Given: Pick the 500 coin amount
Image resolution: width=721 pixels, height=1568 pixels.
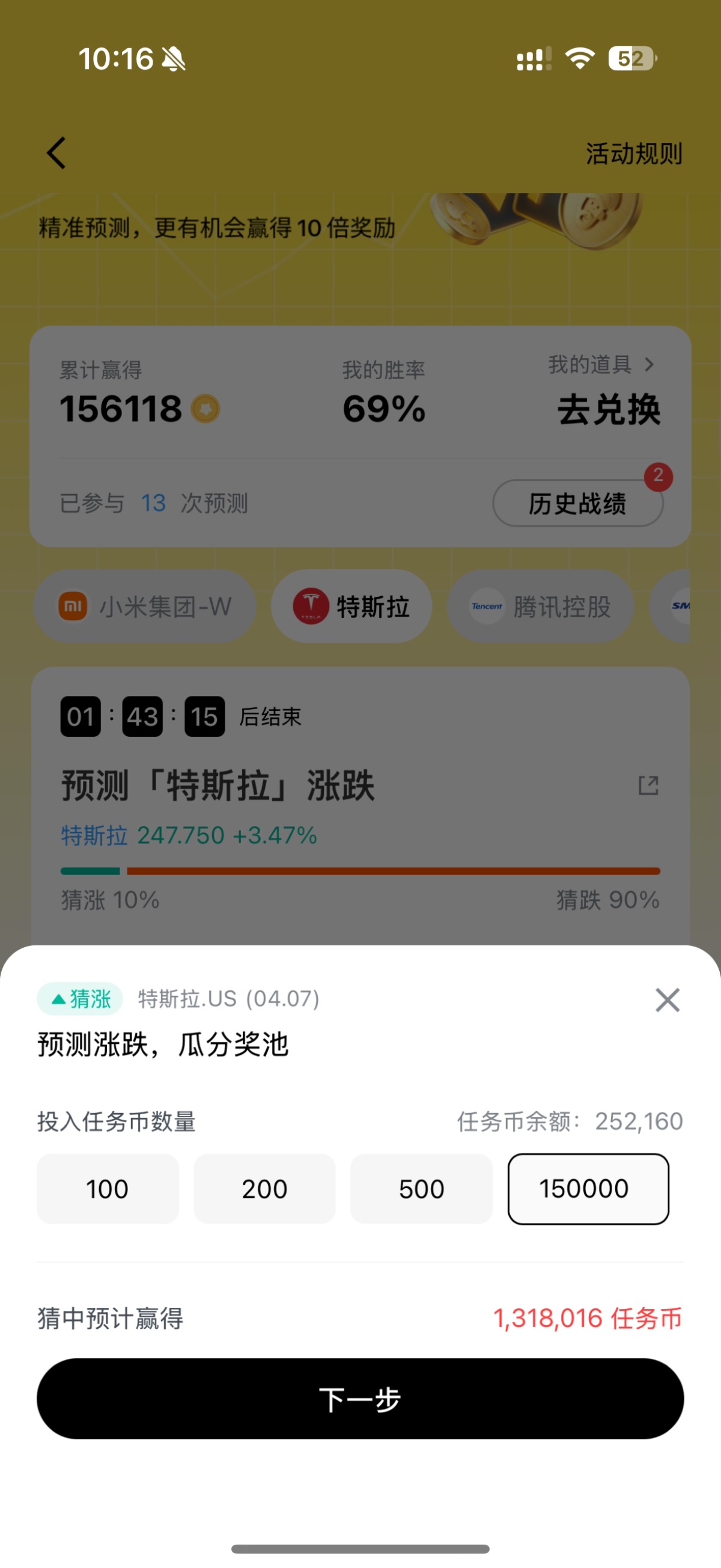Looking at the screenshot, I should [x=421, y=1188].
